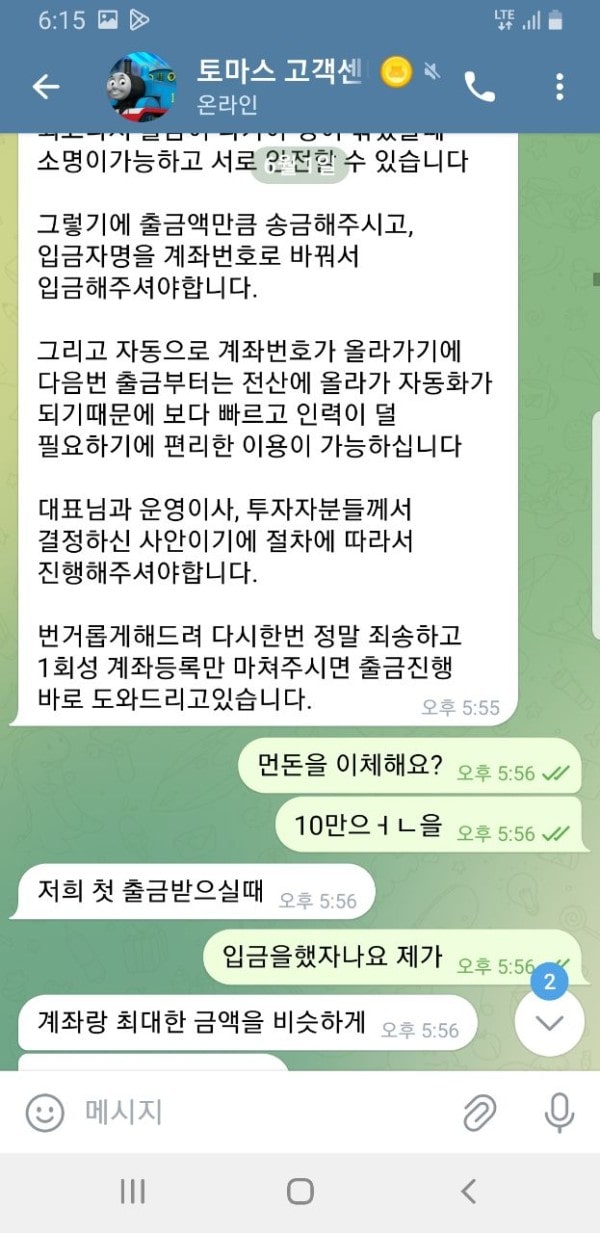Jump to the latest unread messages

point(549,1021)
